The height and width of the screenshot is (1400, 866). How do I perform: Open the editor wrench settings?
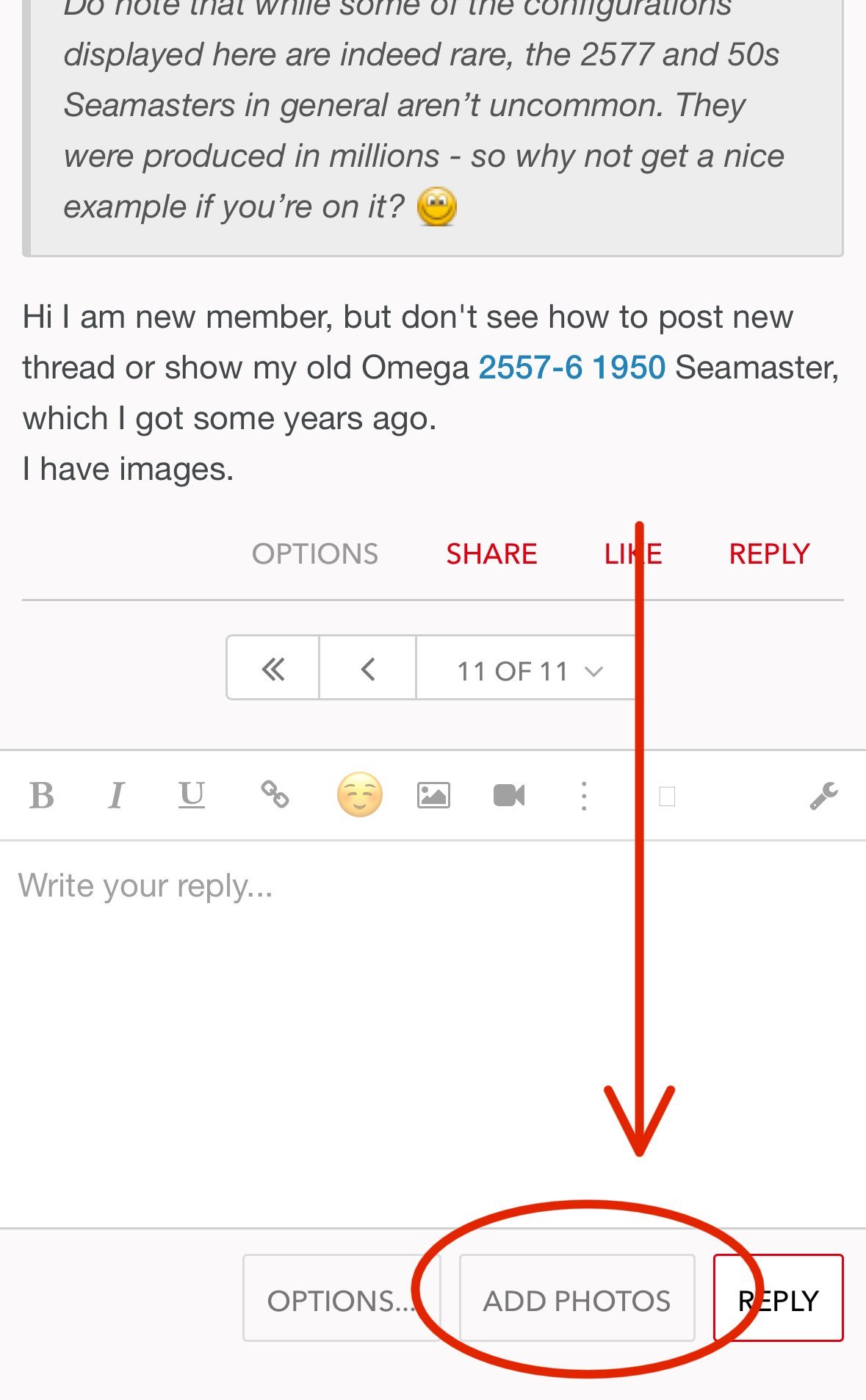(824, 795)
